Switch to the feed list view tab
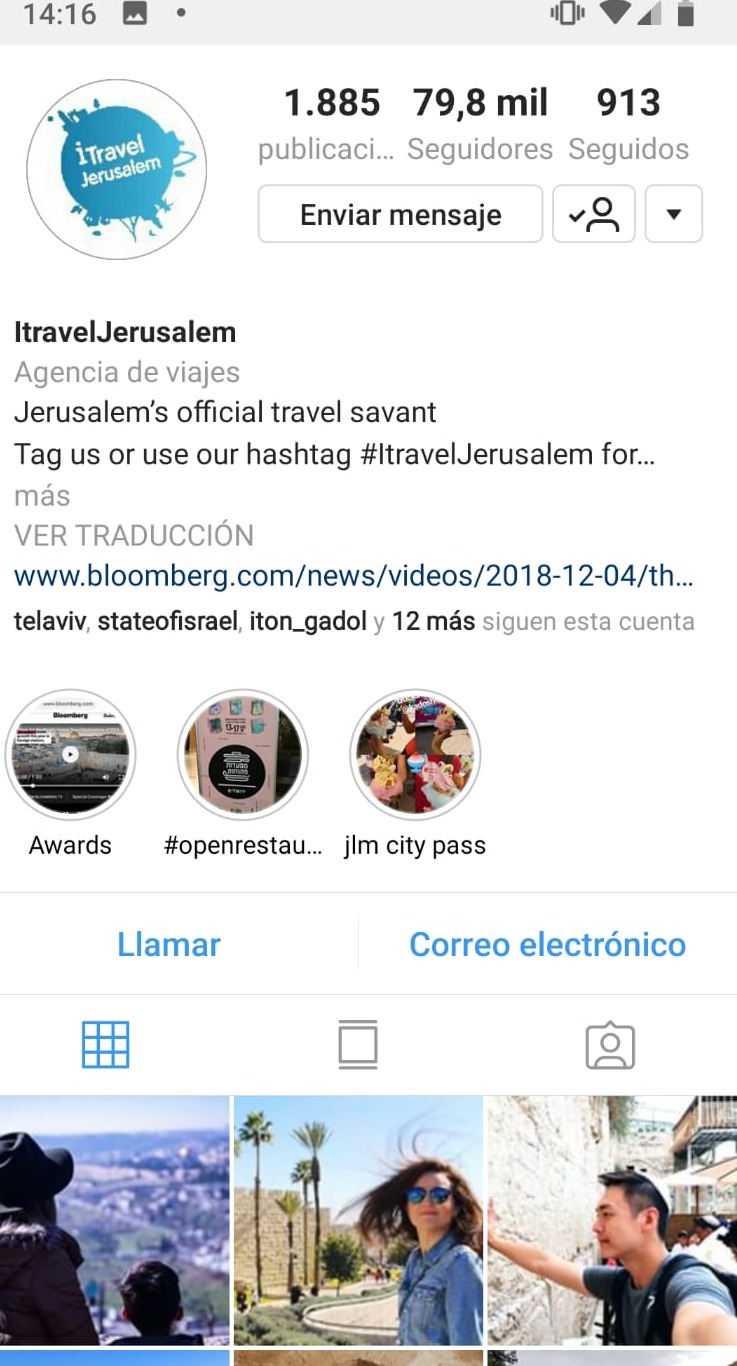The image size is (737, 1366). [357, 1046]
